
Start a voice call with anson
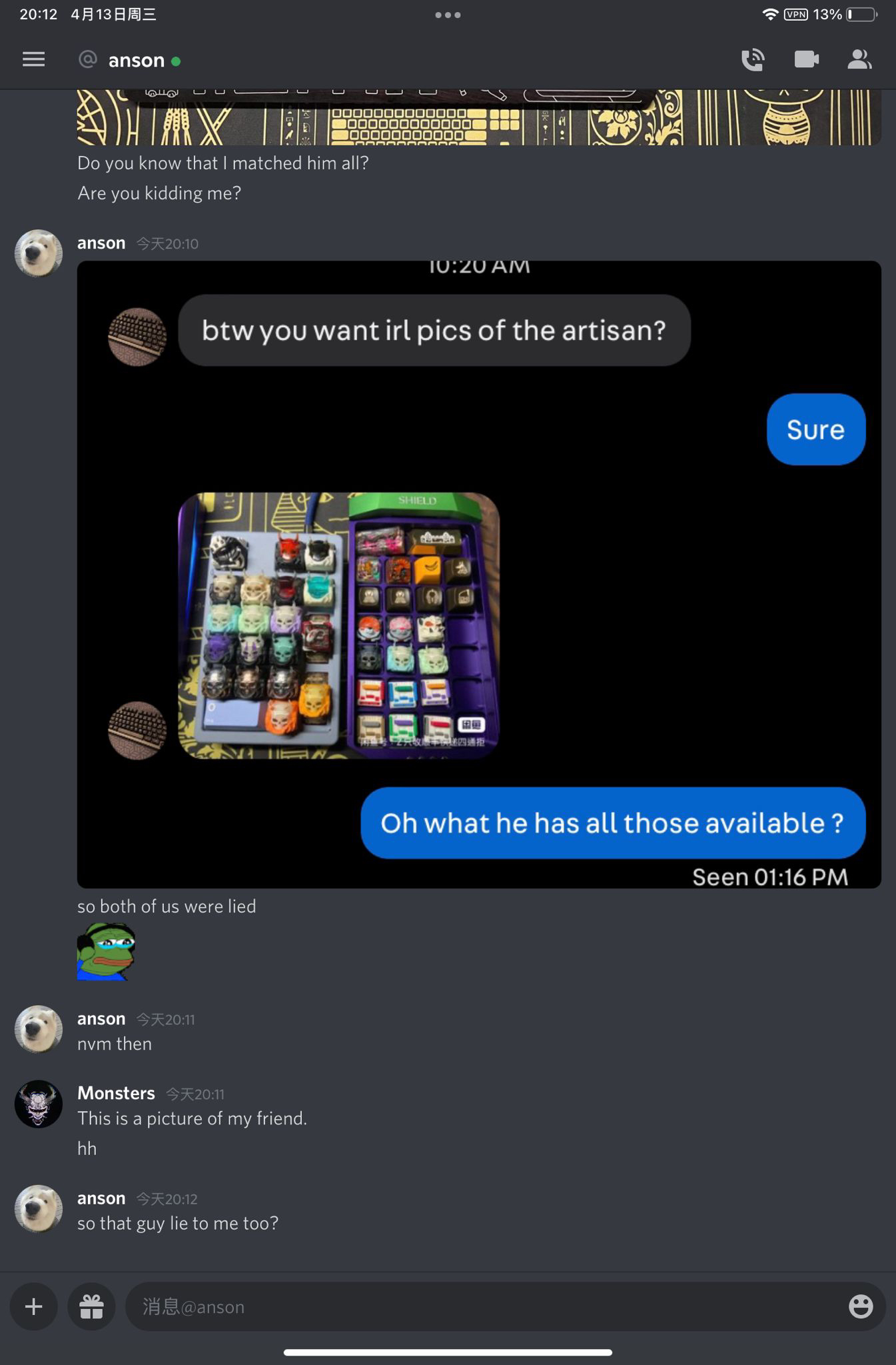[753, 60]
